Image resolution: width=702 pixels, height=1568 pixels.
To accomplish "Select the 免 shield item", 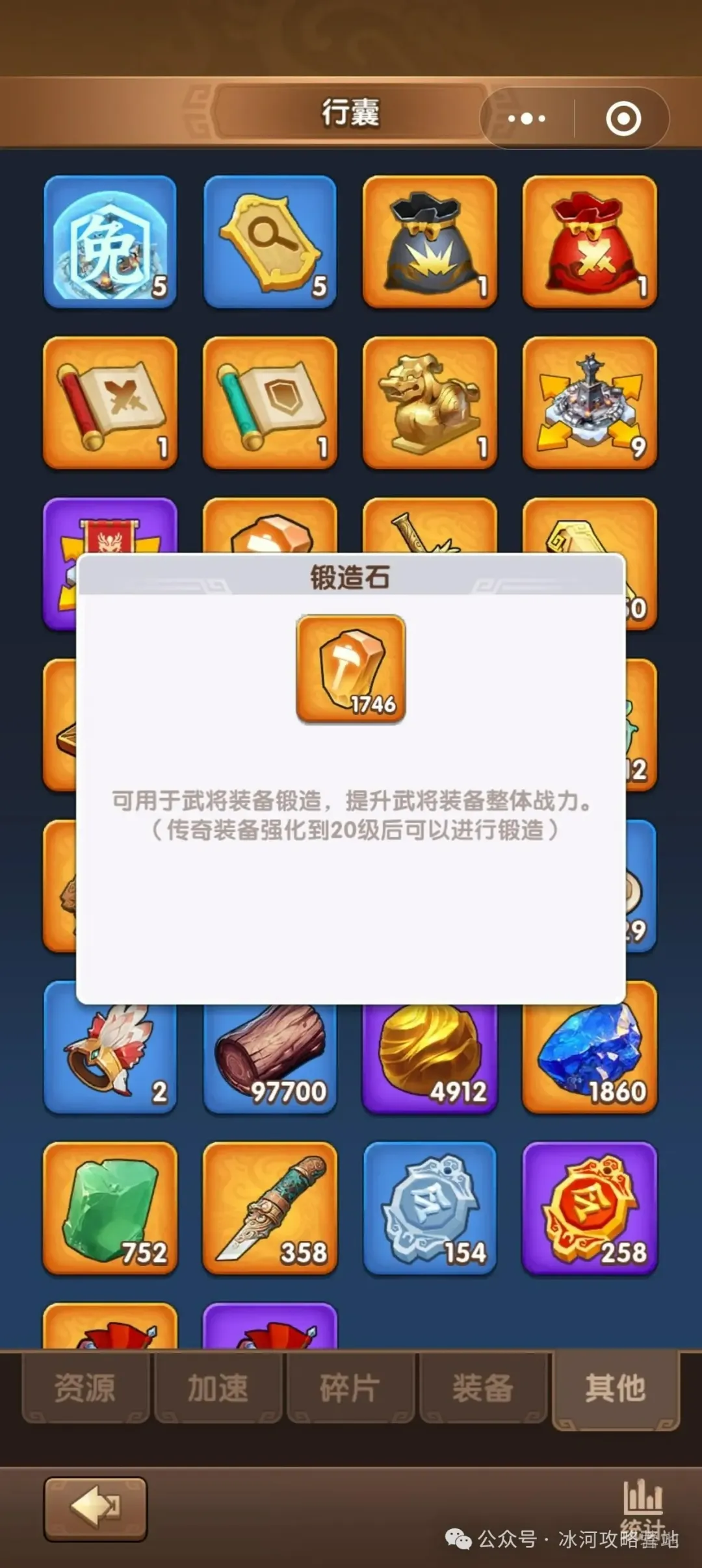I will point(110,242).
